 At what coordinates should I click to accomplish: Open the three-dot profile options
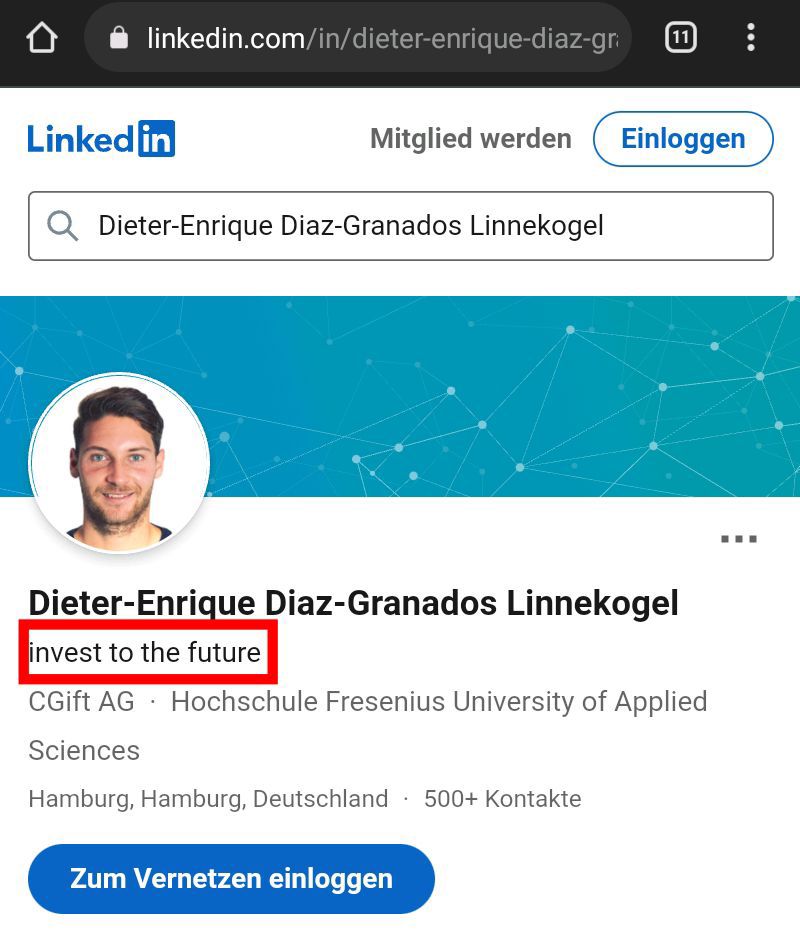coord(739,539)
